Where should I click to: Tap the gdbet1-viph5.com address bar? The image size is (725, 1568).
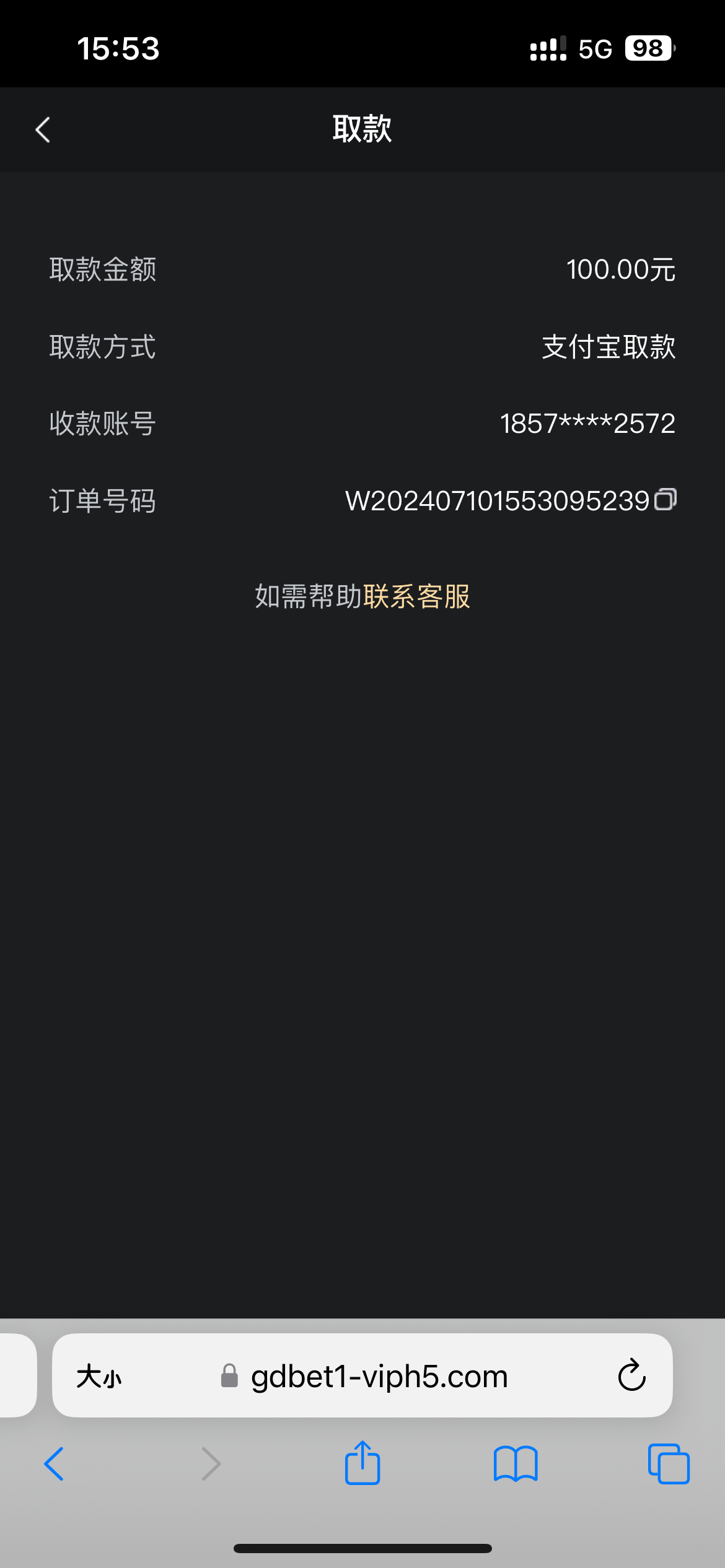(x=362, y=1375)
